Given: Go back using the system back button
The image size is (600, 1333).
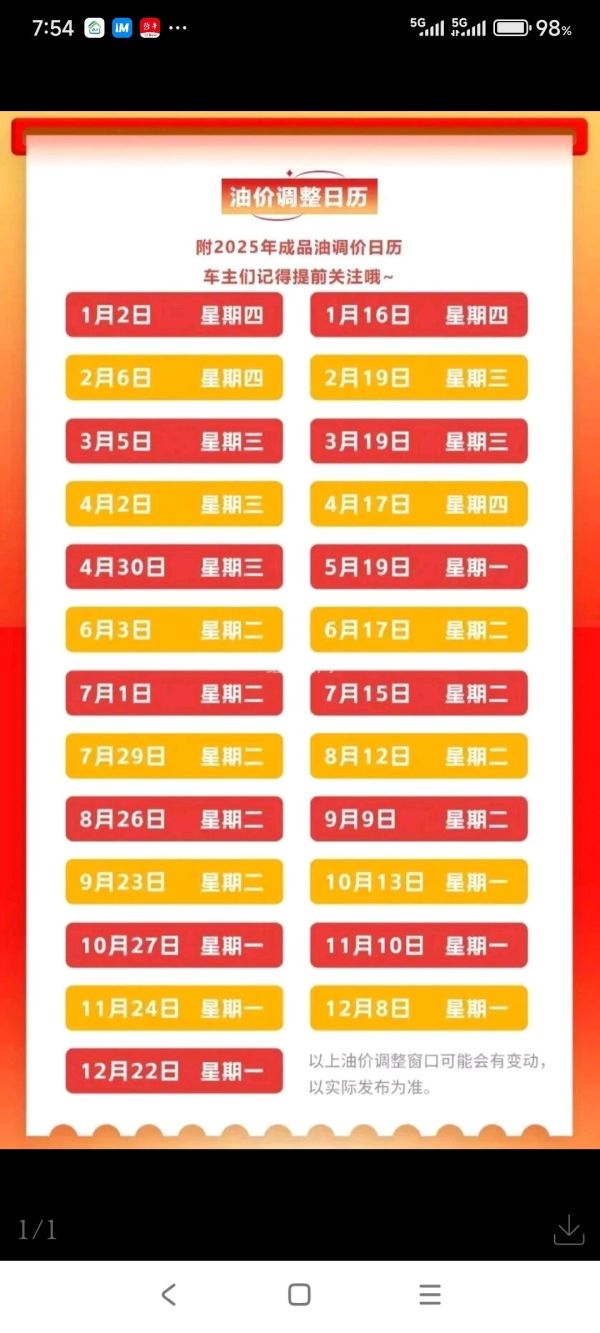Looking at the screenshot, I should point(169,1294).
